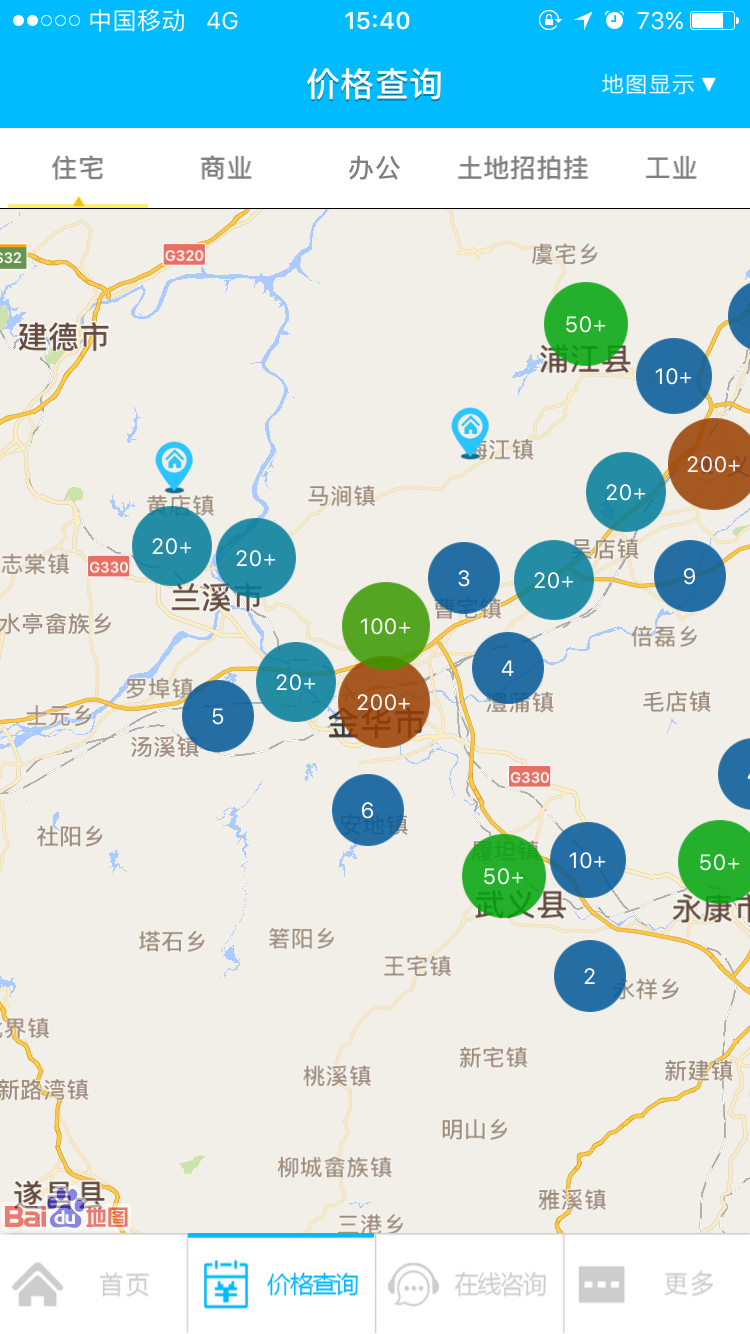Select the cluster marker labeled 5

[x=218, y=716]
